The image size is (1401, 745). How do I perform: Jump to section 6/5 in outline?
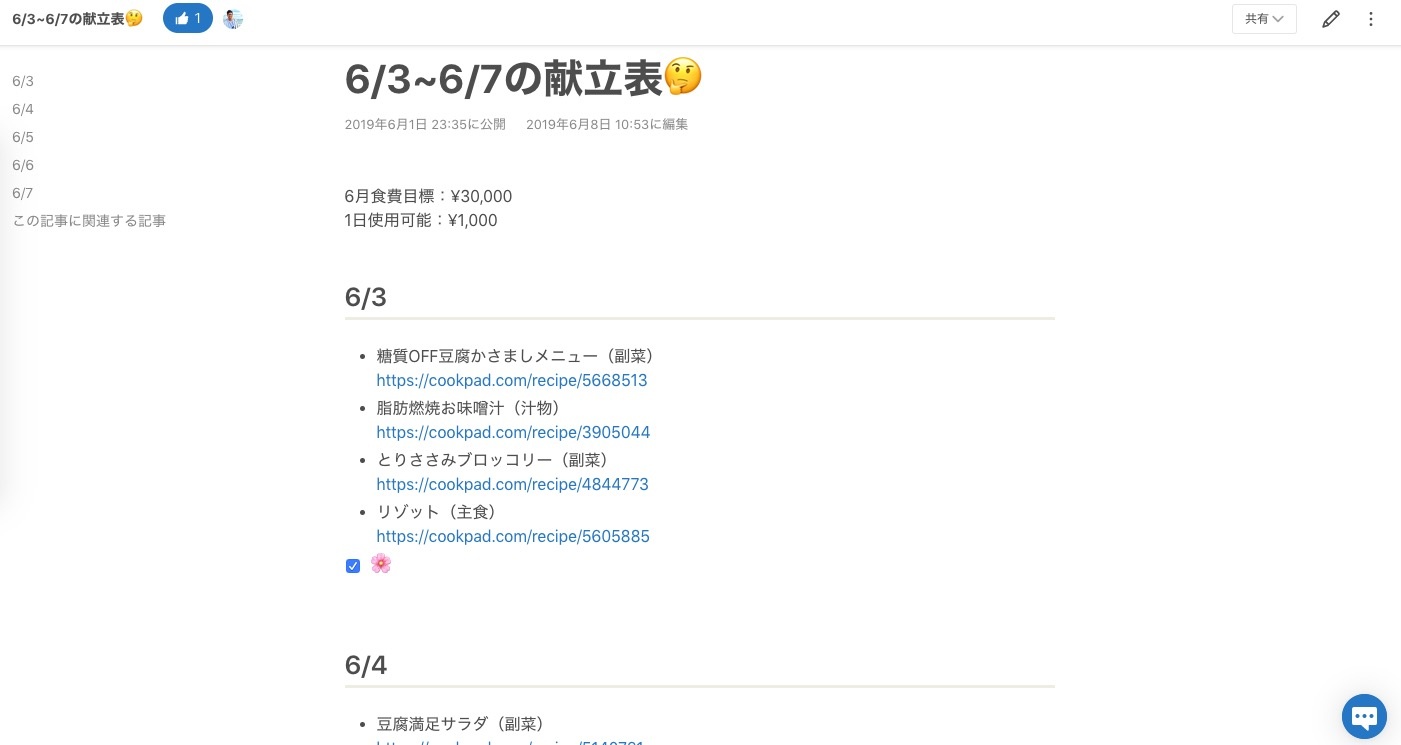[x=23, y=138]
